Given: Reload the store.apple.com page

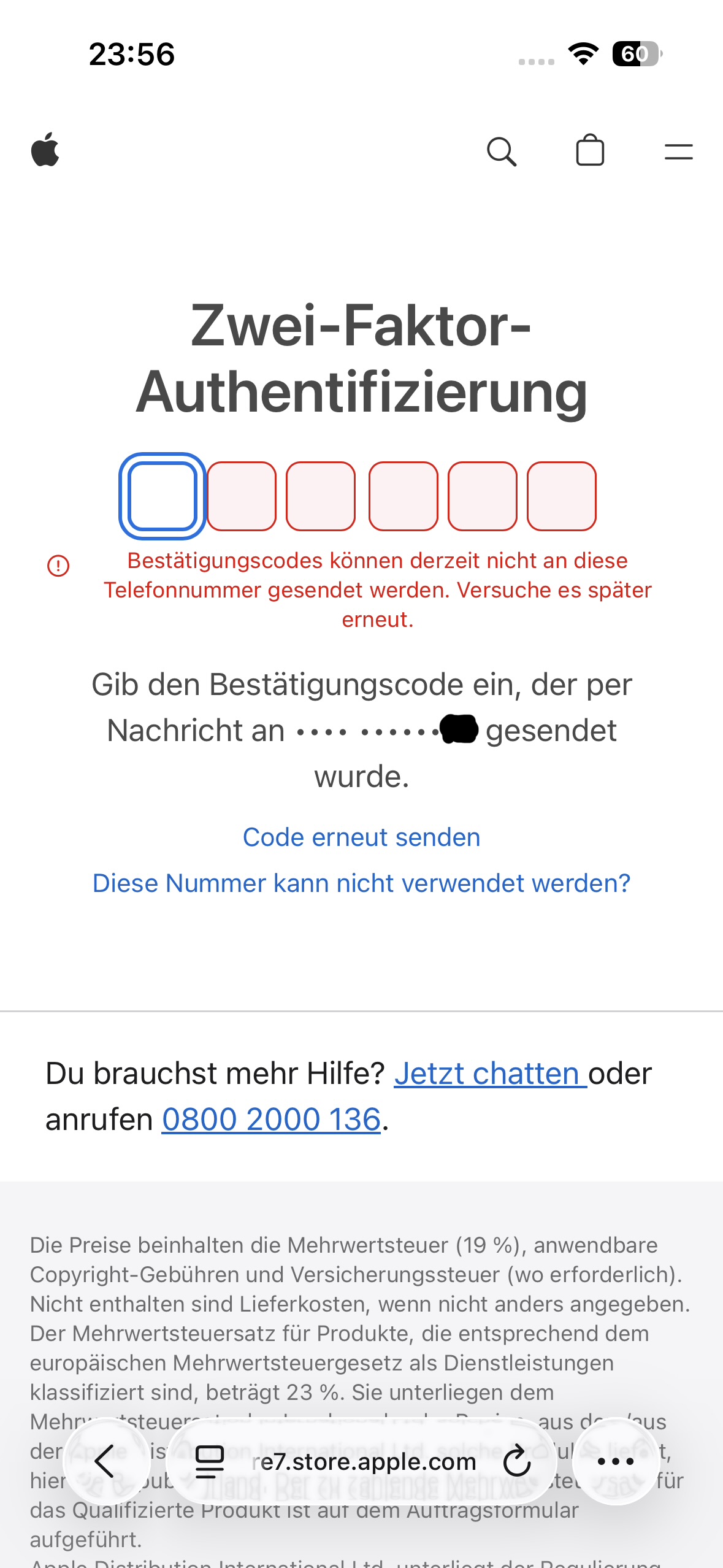Looking at the screenshot, I should click(517, 1461).
